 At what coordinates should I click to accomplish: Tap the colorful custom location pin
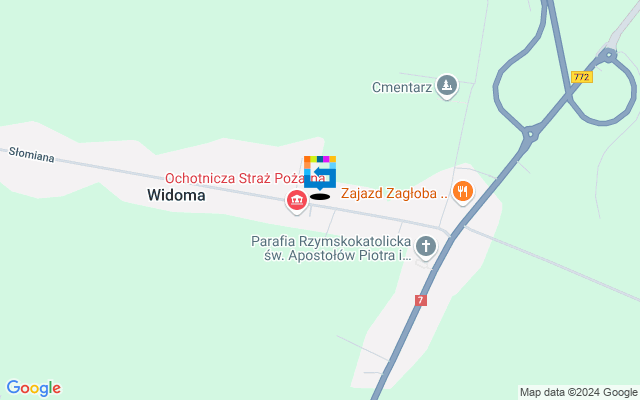319,172
